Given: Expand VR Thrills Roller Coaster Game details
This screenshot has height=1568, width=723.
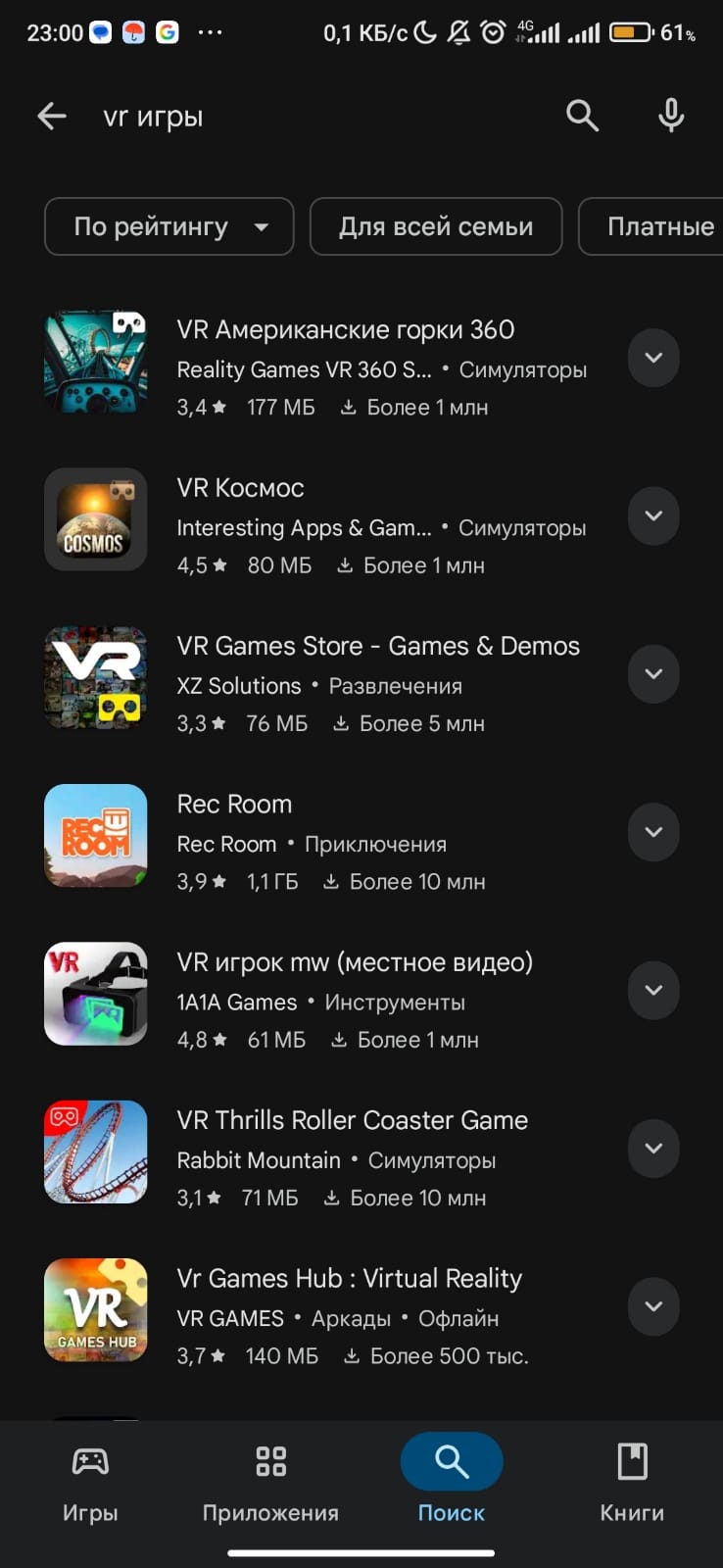Looking at the screenshot, I should (x=653, y=1148).
